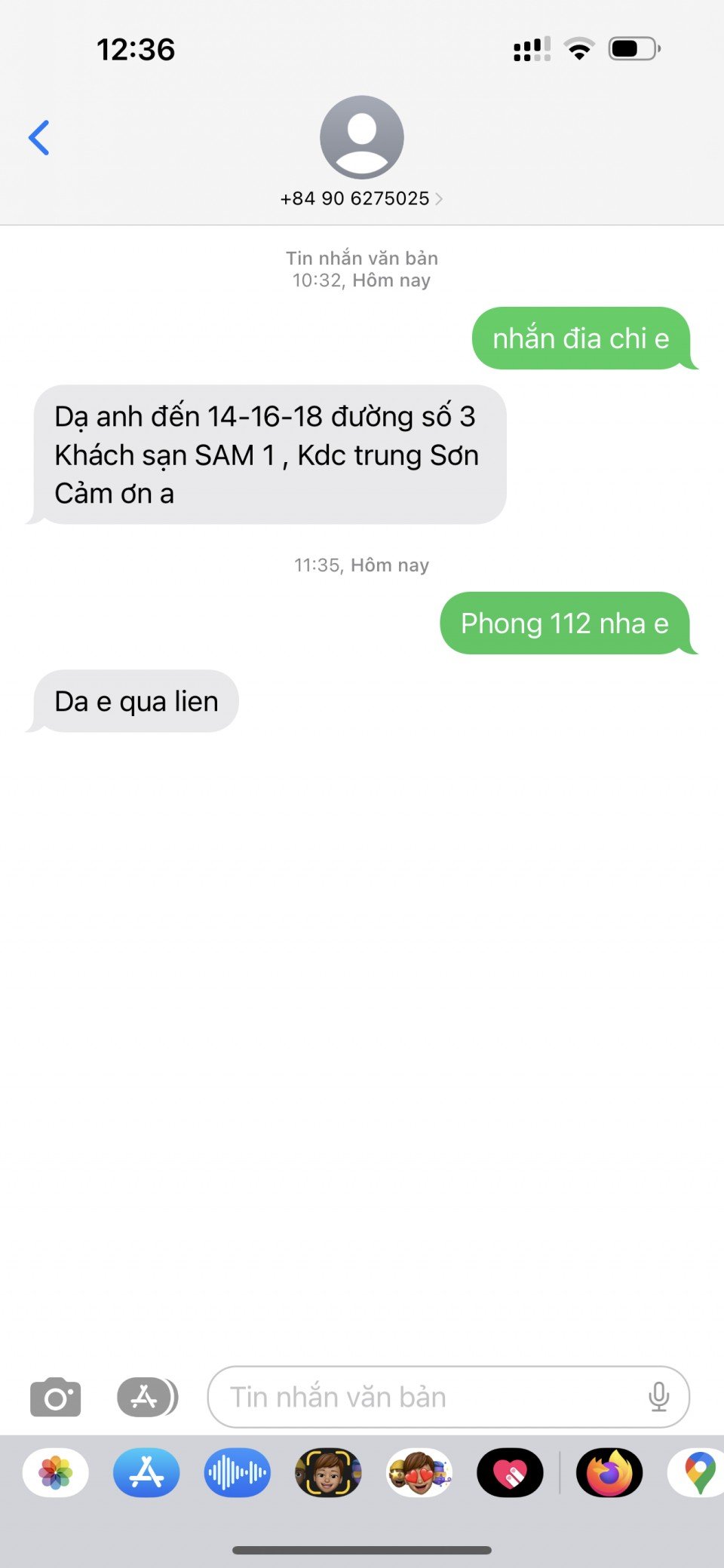Start dictation with the microphone icon
The width and height of the screenshot is (724, 1568).
click(658, 1397)
